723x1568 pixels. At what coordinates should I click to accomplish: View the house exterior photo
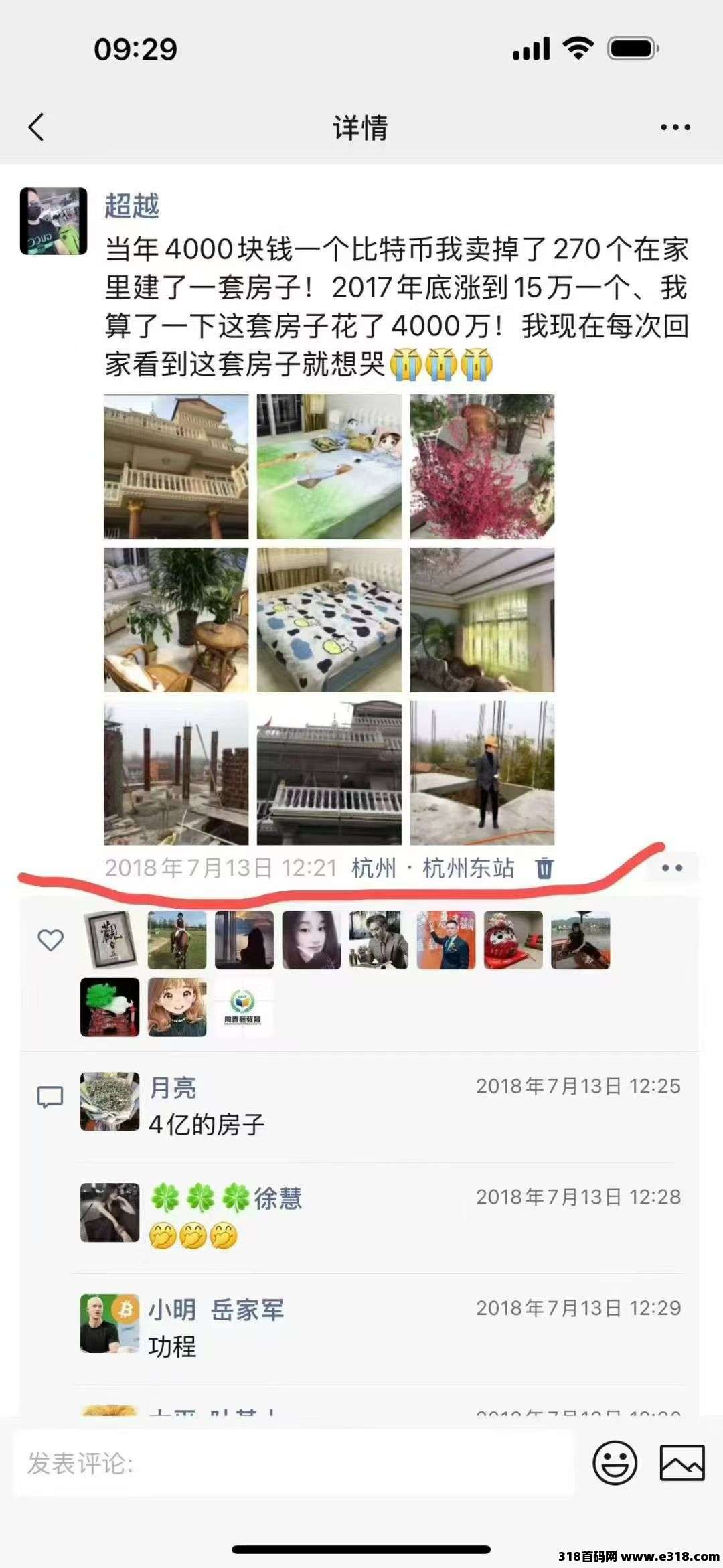click(x=176, y=467)
